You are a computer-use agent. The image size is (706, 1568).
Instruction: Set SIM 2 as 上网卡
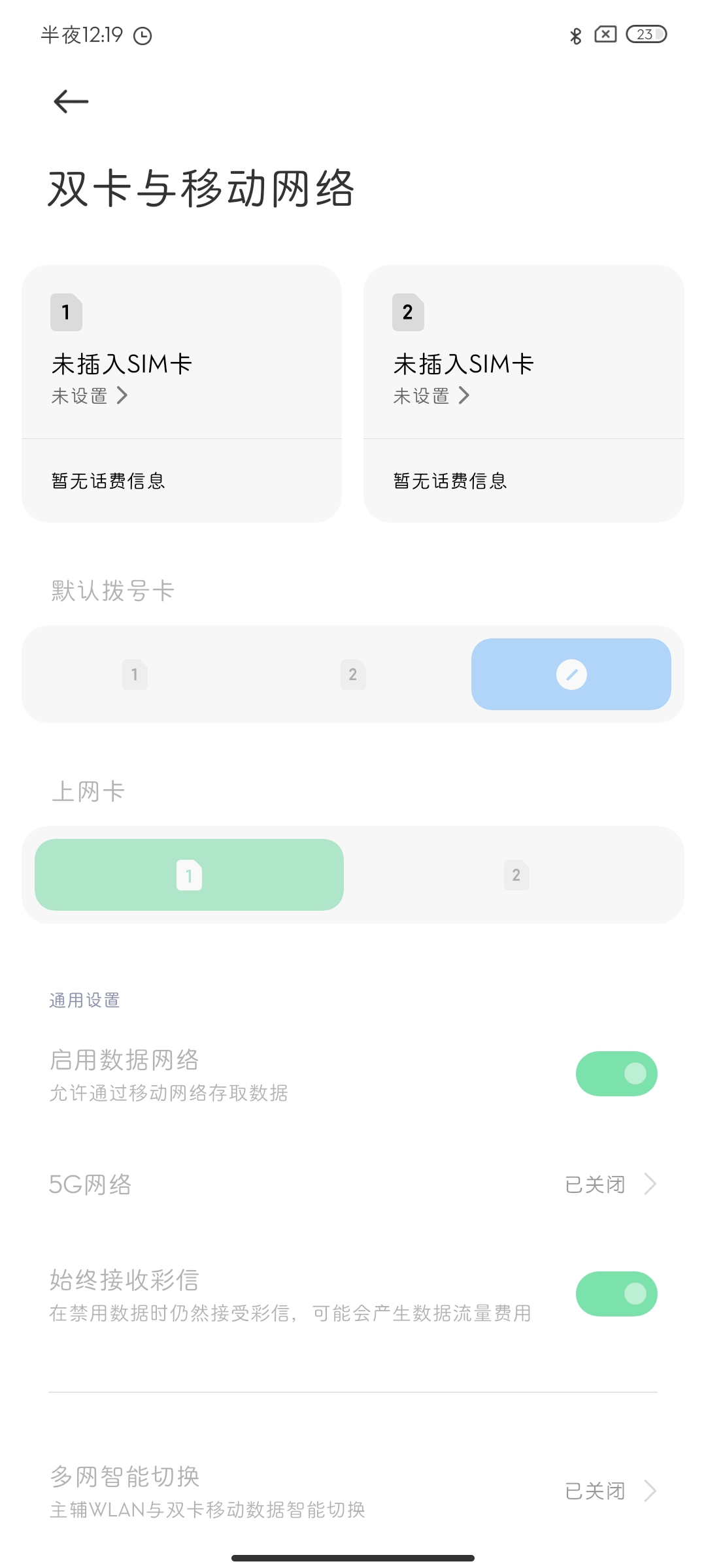tap(516, 875)
